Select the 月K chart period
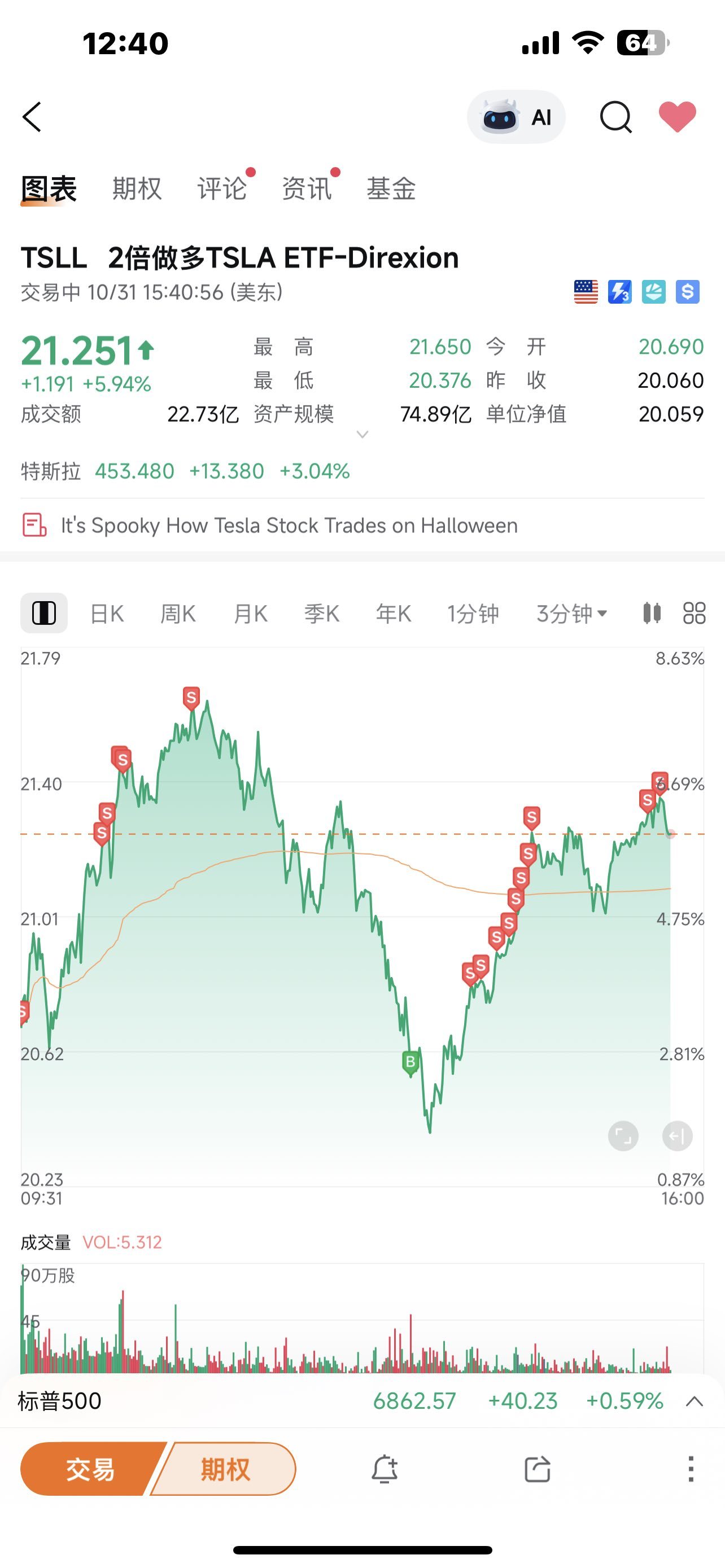This screenshot has height=1568, width=725. tap(250, 614)
